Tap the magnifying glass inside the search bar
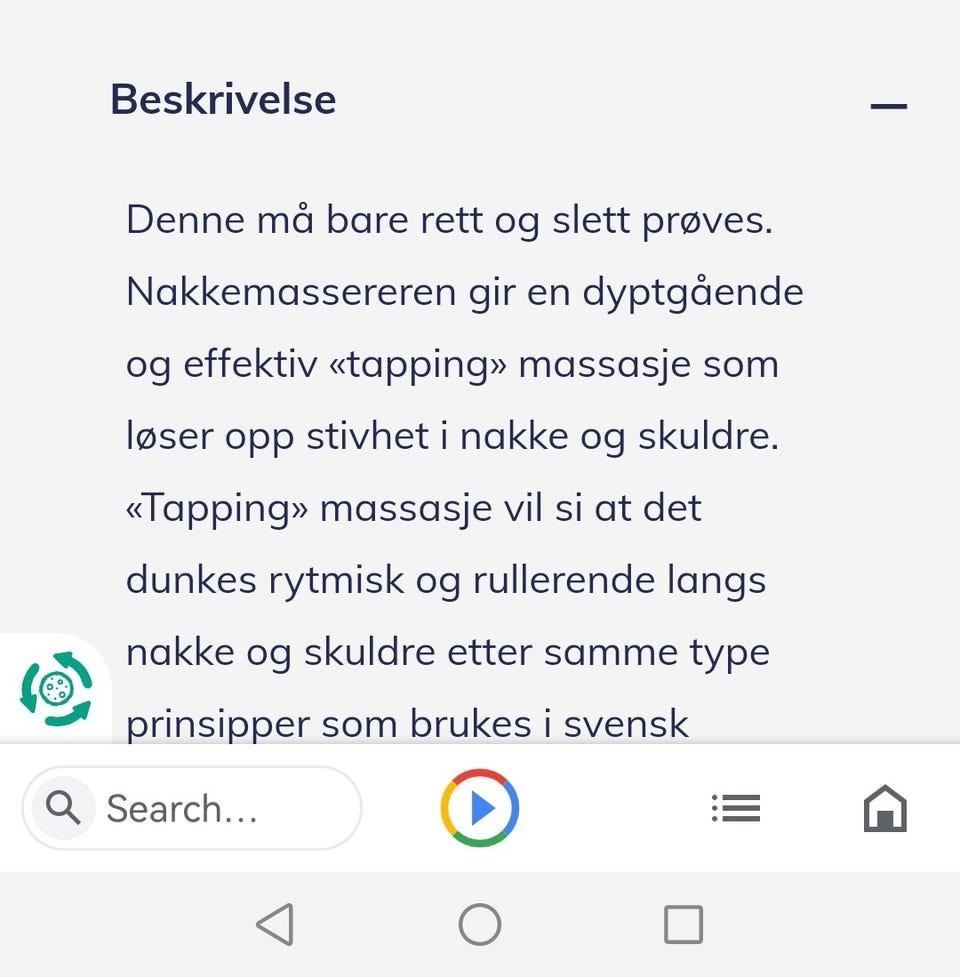Image resolution: width=960 pixels, height=977 pixels. click(x=62, y=808)
